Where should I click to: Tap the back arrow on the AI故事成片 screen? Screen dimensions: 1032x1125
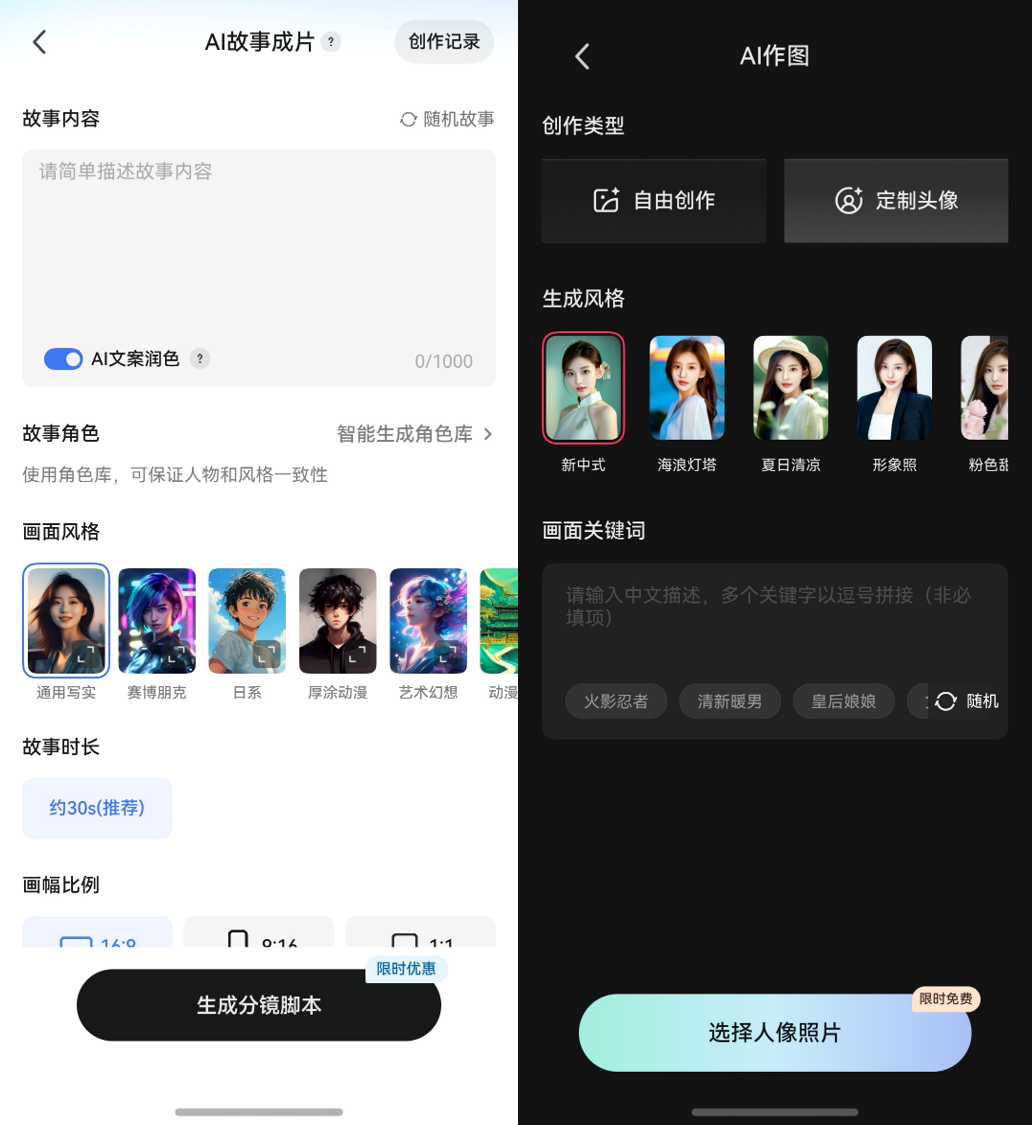pos(39,42)
